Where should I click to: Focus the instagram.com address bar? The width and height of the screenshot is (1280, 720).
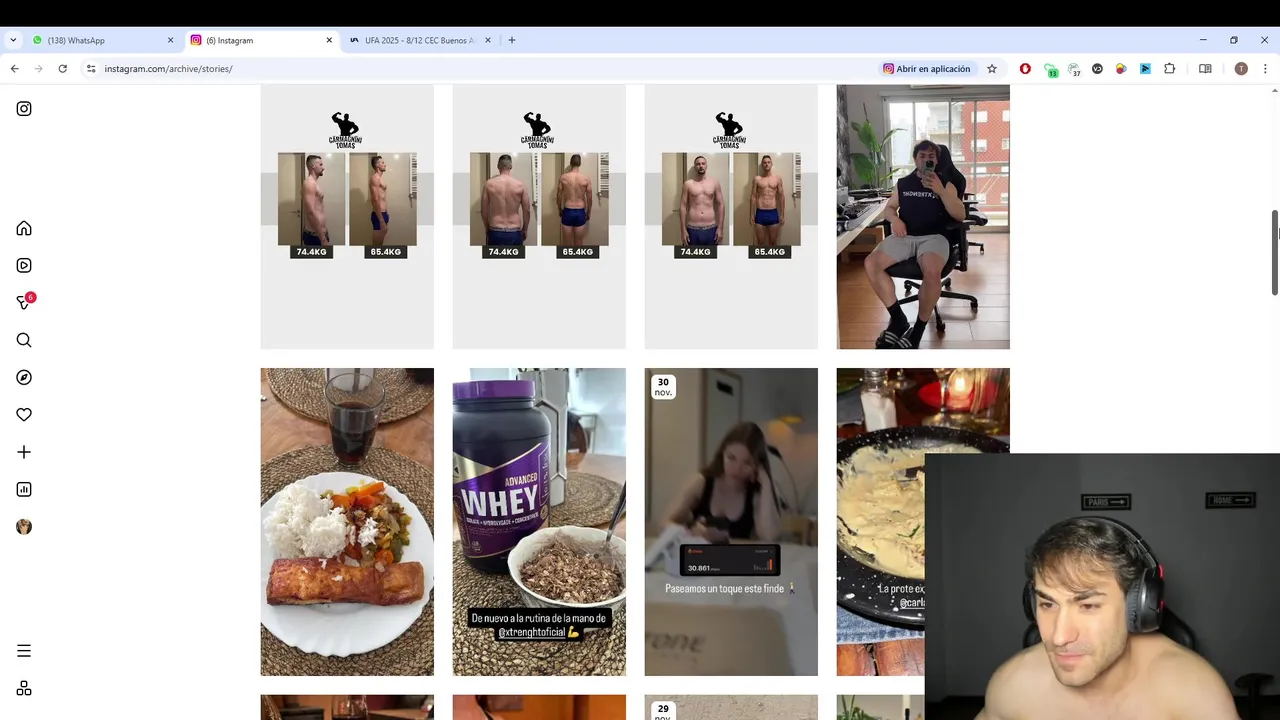(400, 69)
